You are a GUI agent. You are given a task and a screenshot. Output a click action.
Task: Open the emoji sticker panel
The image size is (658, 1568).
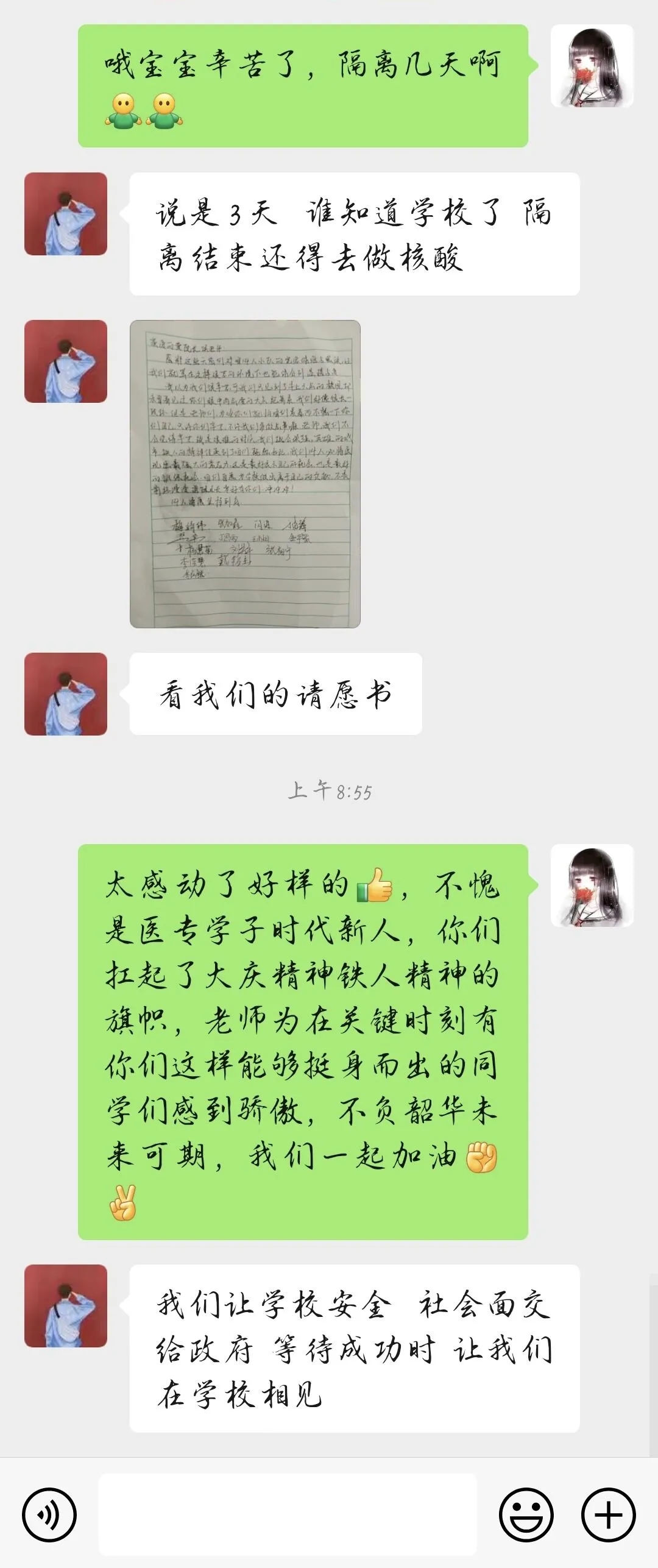(x=526, y=1515)
